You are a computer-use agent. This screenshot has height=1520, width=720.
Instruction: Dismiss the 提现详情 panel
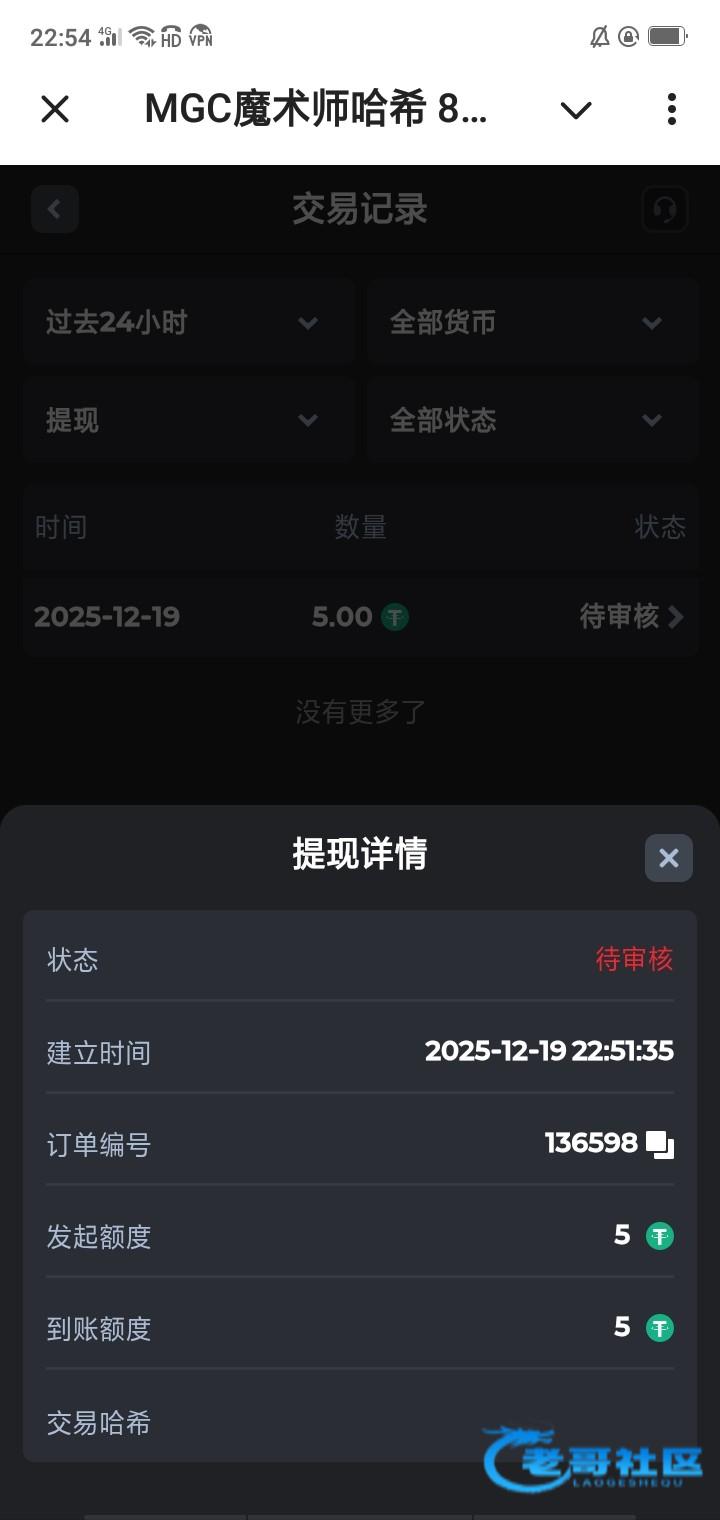(668, 858)
